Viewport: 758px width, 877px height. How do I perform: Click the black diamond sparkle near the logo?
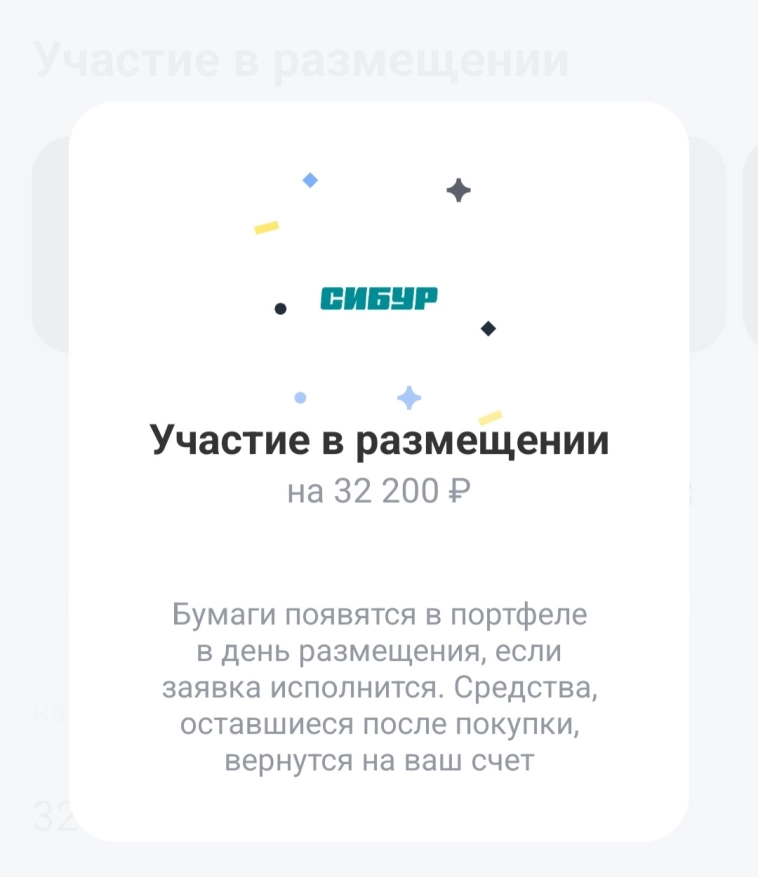coord(487,328)
